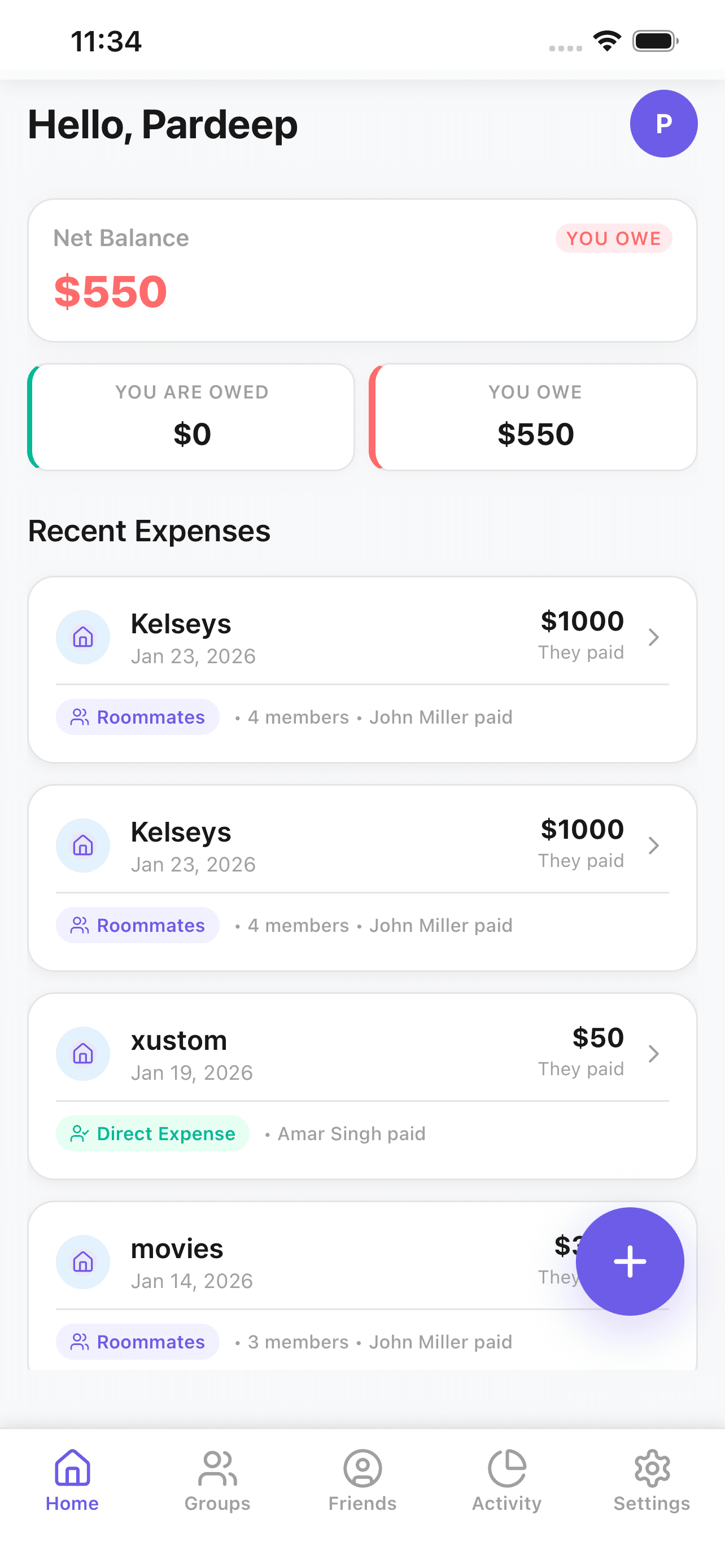Open Settings via the gear icon
This screenshot has height=1568, width=725.
click(652, 1468)
